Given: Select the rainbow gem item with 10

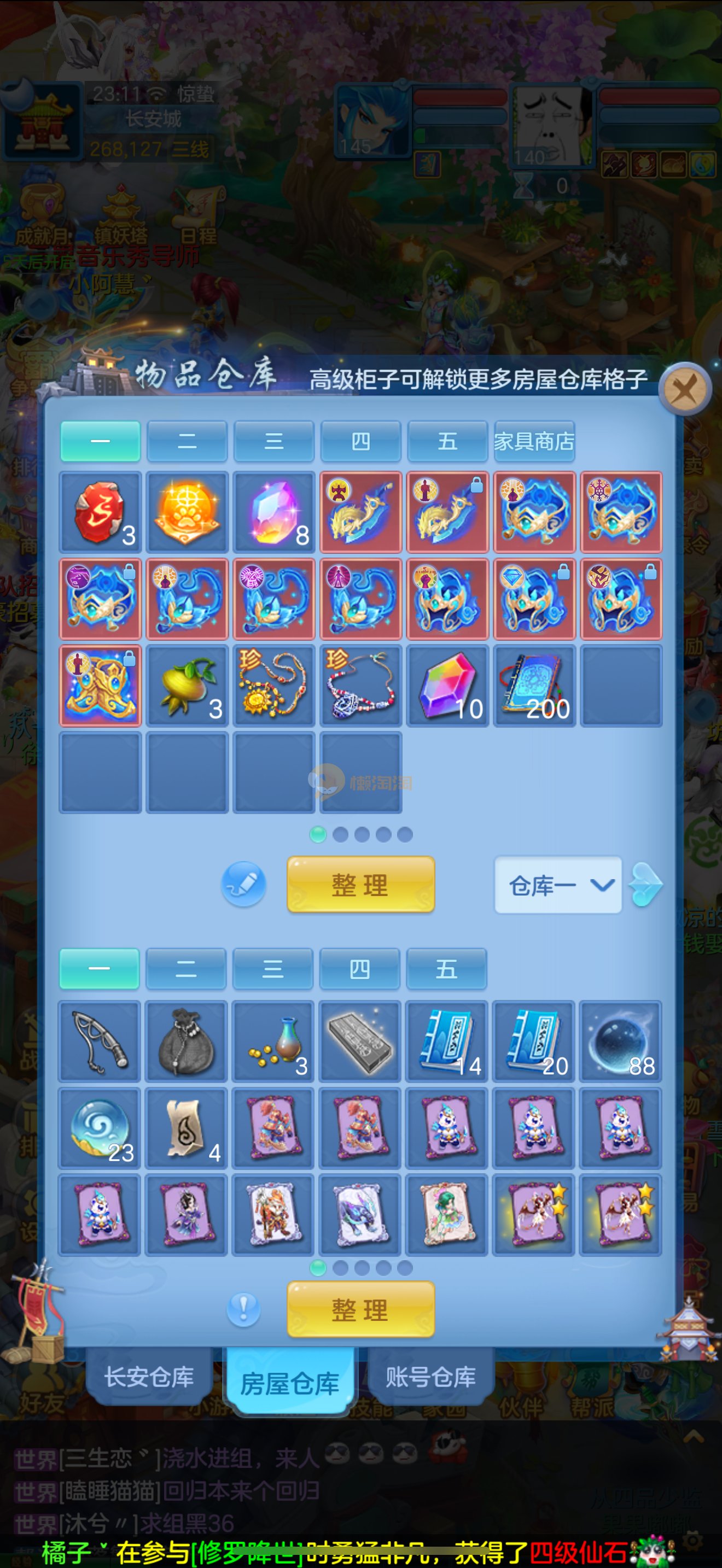Looking at the screenshot, I should [447, 686].
